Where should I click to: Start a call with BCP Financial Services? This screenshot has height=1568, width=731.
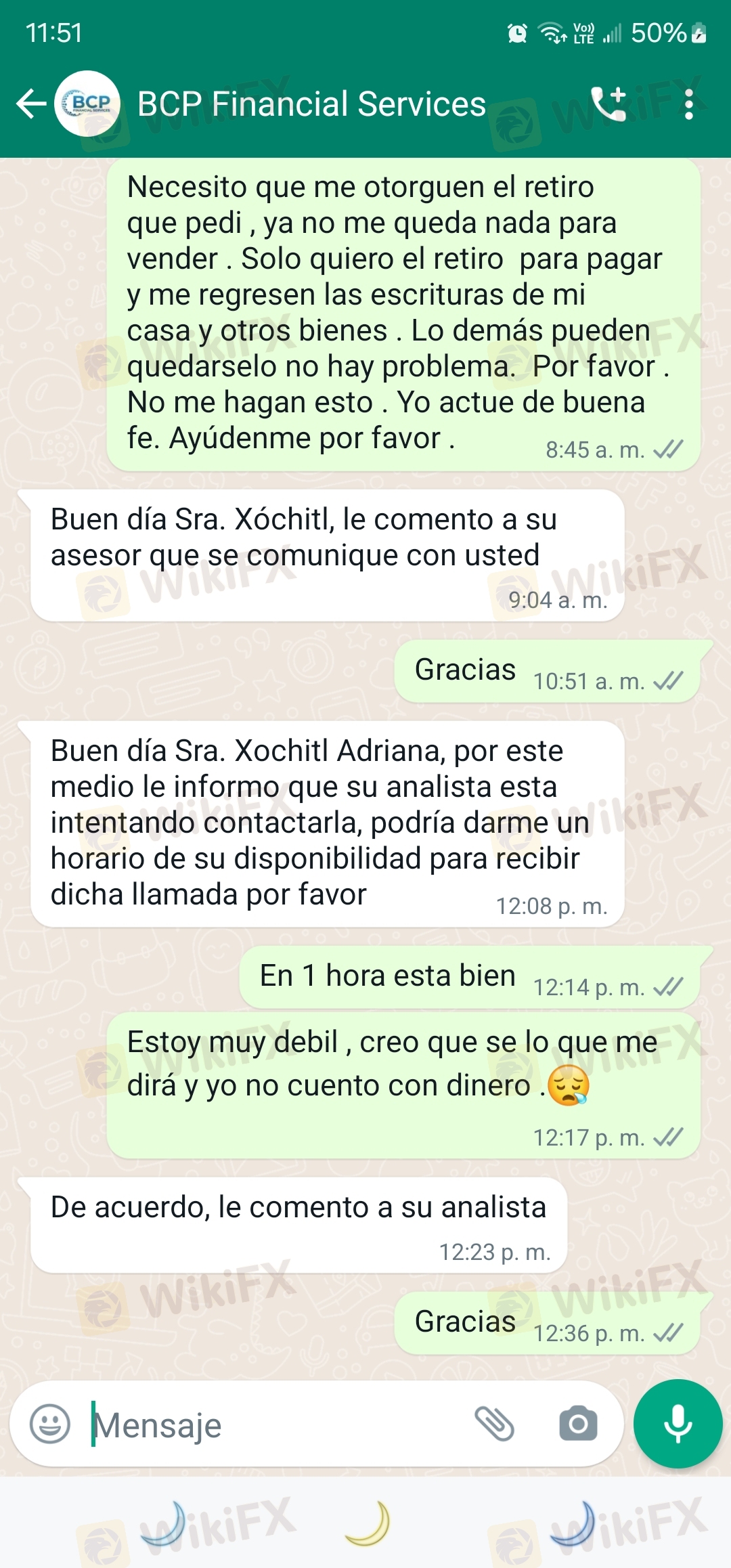point(608,104)
